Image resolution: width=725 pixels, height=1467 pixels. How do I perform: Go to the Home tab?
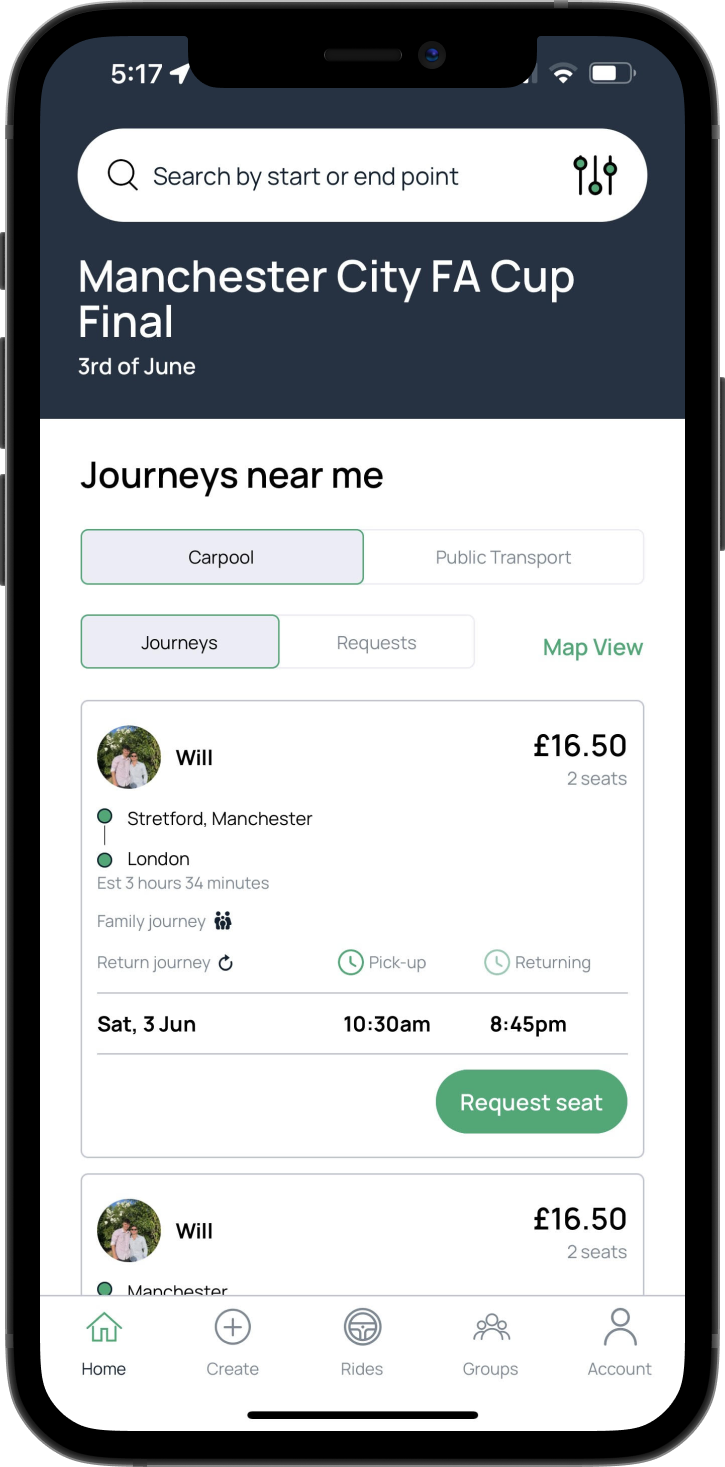tap(104, 1344)
